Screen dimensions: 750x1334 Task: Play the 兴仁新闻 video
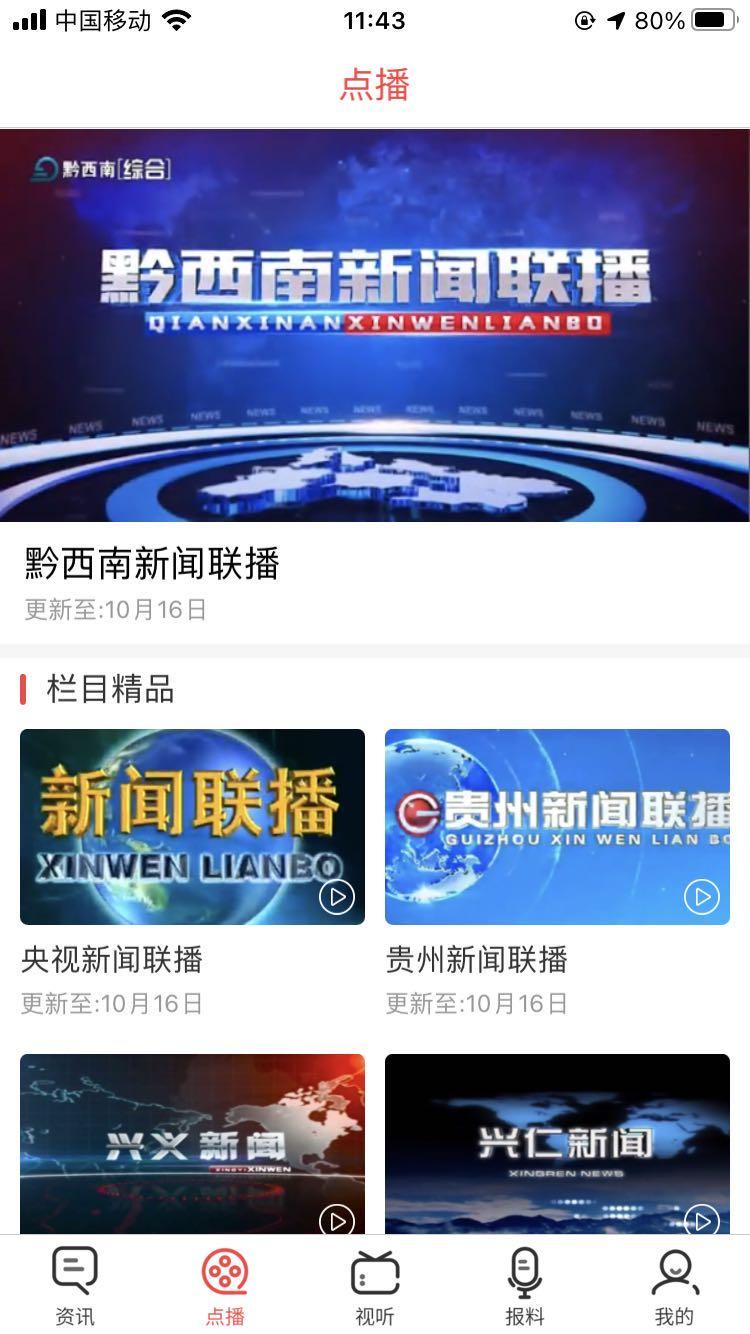(702, 1221)
